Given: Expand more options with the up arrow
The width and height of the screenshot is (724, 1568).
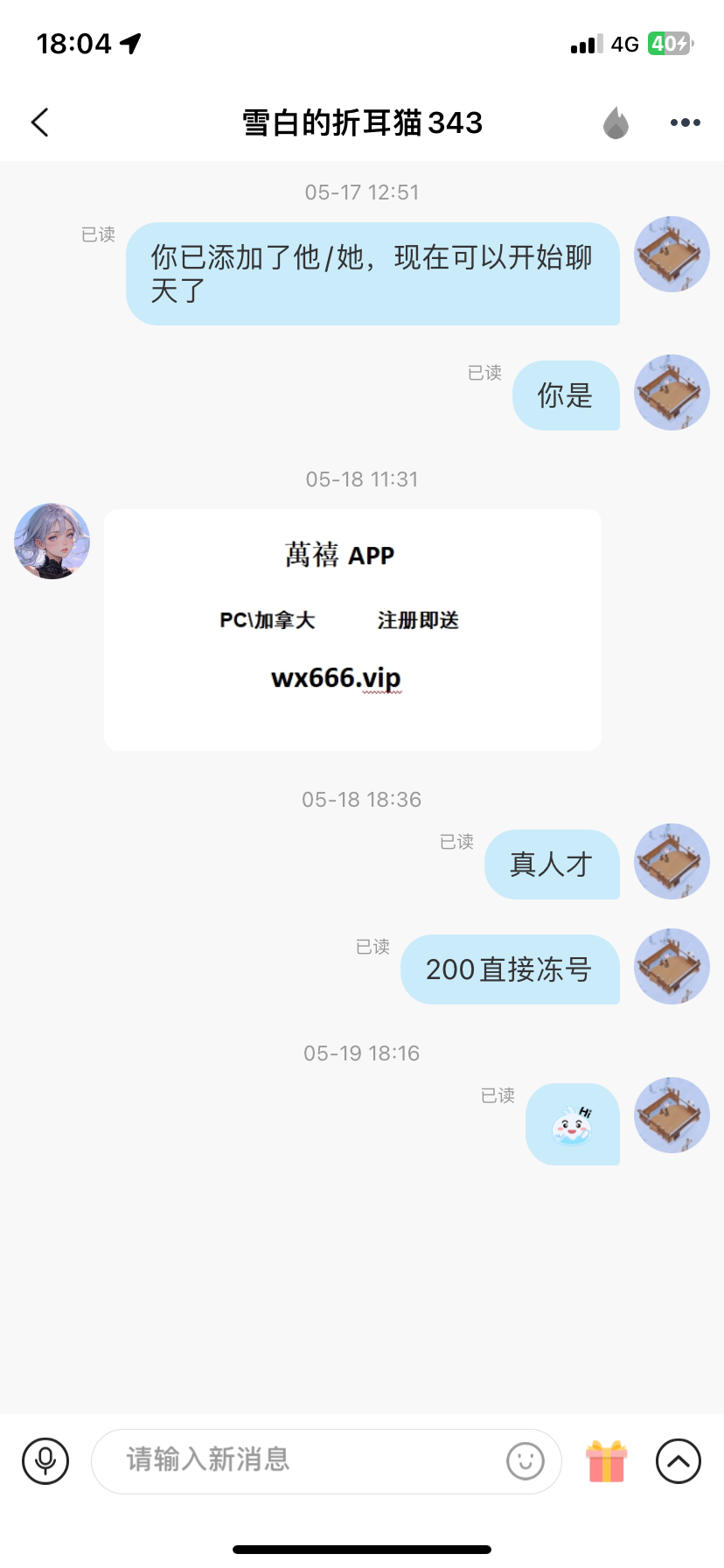Looking at the screenshot, I should pos(678,1460).
